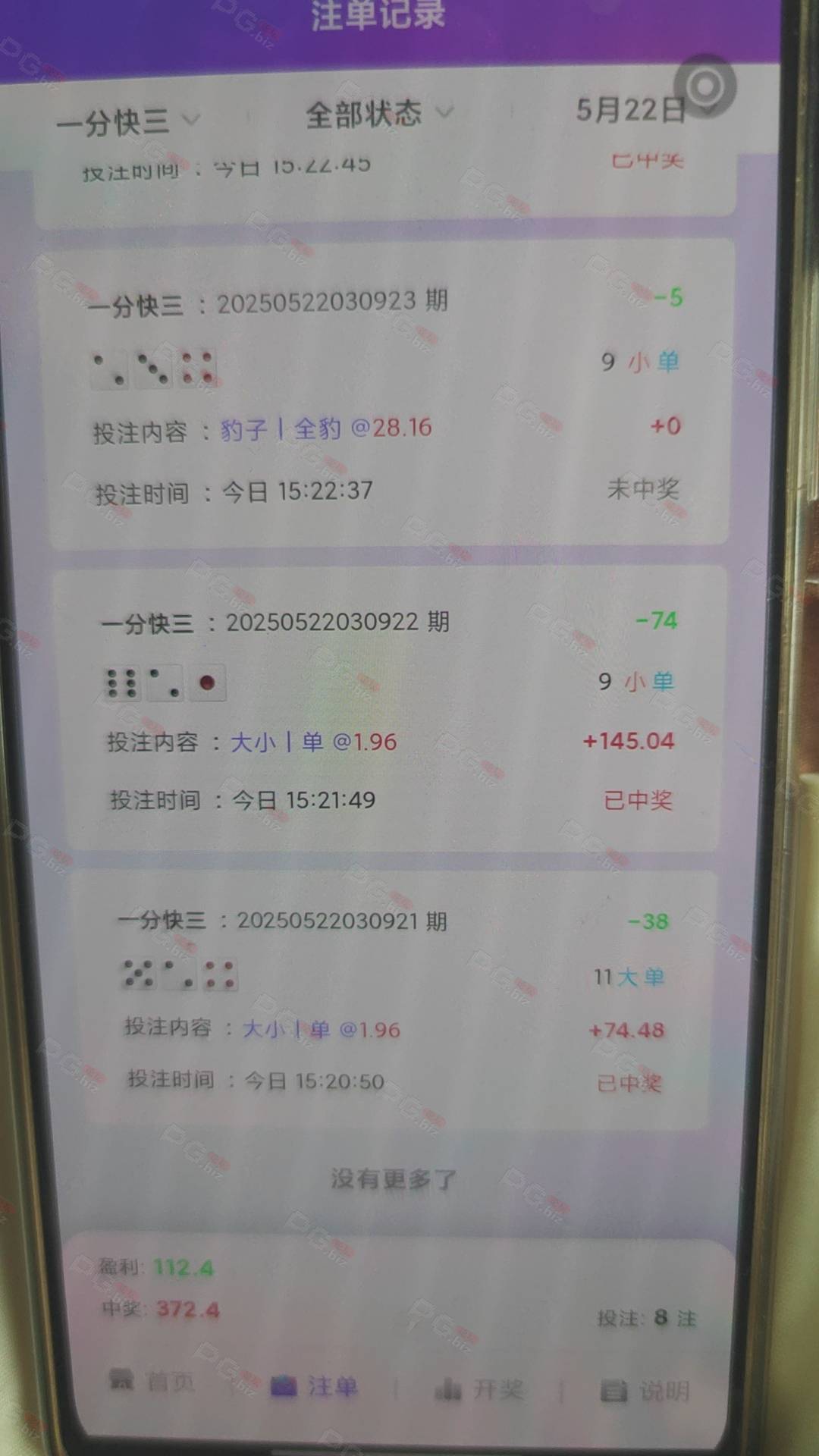Open bet record for period 20250522030923
The image size is (819, 1456).
tap(388, 394)
